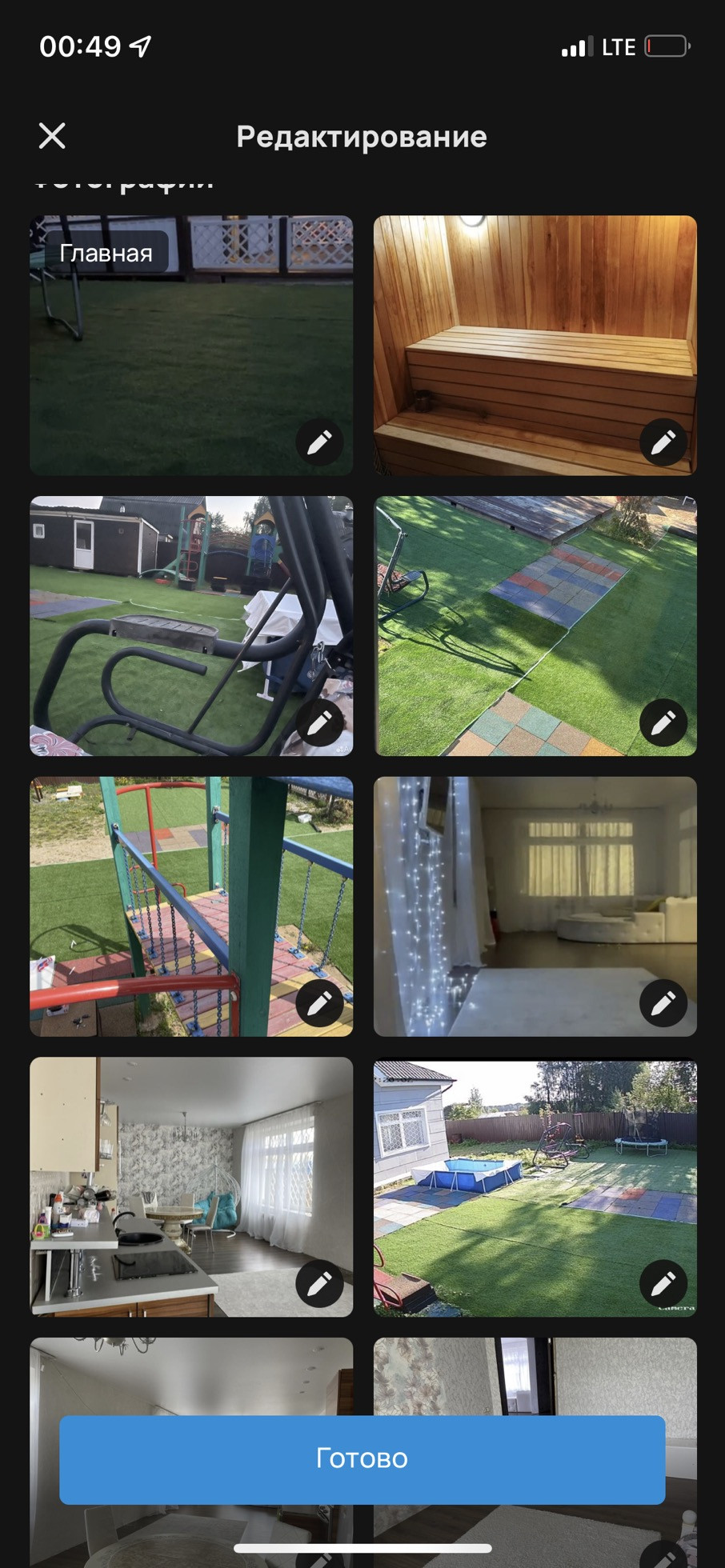
Task: Edit the wooden sauna bench photo
Action: [x=663, y=442]
